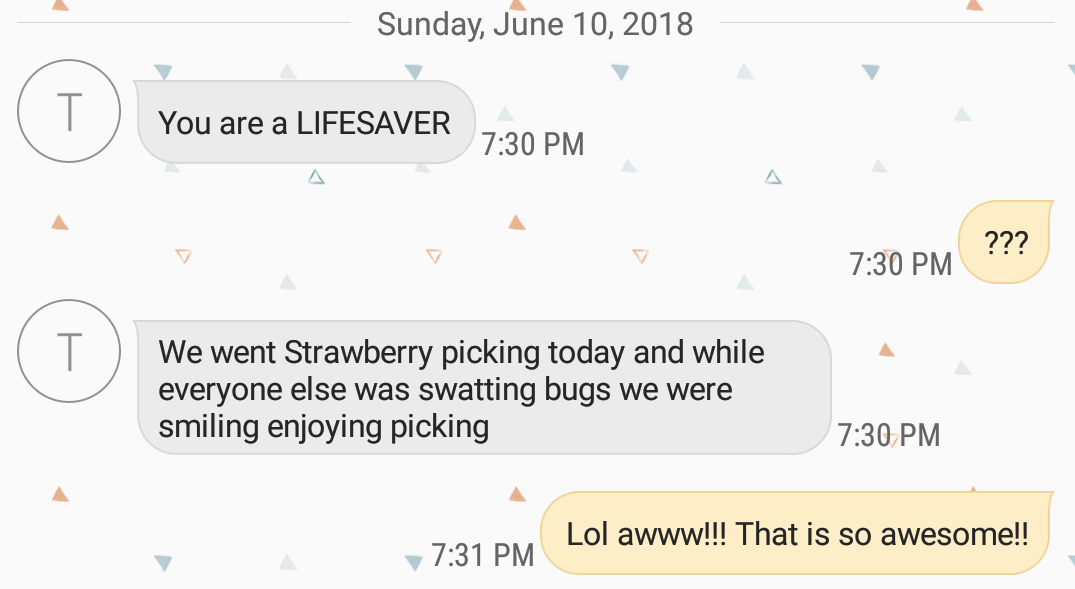Image resolution: width=1075 pixels, height=589 pixels.
Task: Tap the 'You are a LIFESAVER' message bubble
Action: tap(304, 122)
